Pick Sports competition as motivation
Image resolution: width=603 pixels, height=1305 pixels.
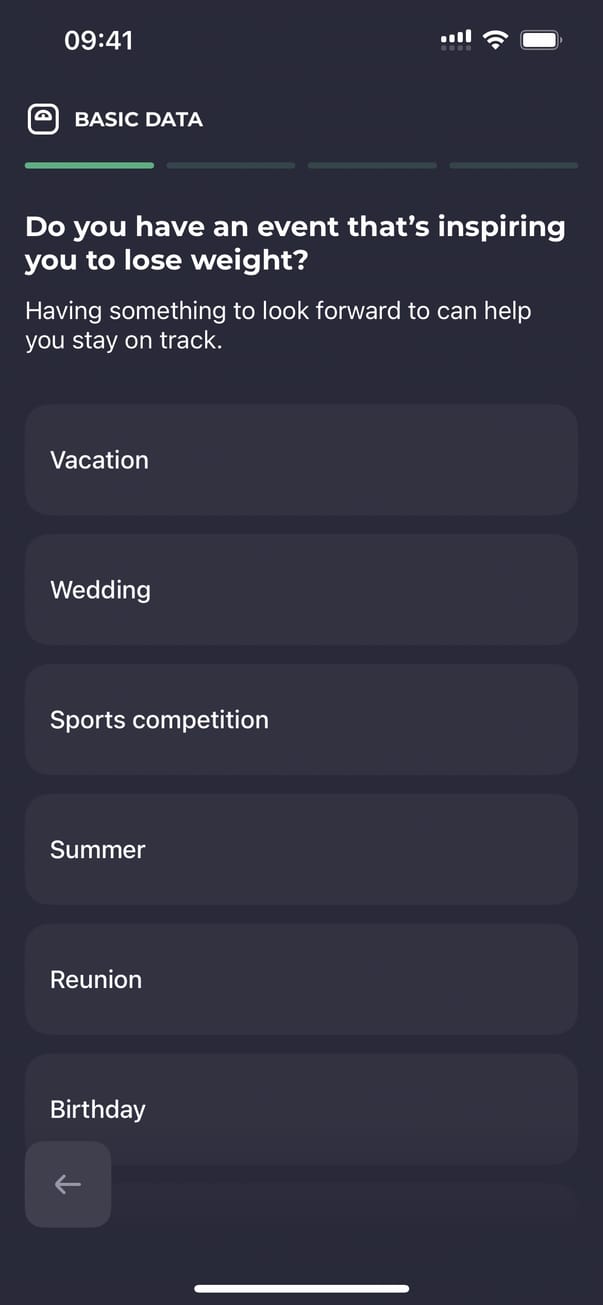(x=301, y=720)
